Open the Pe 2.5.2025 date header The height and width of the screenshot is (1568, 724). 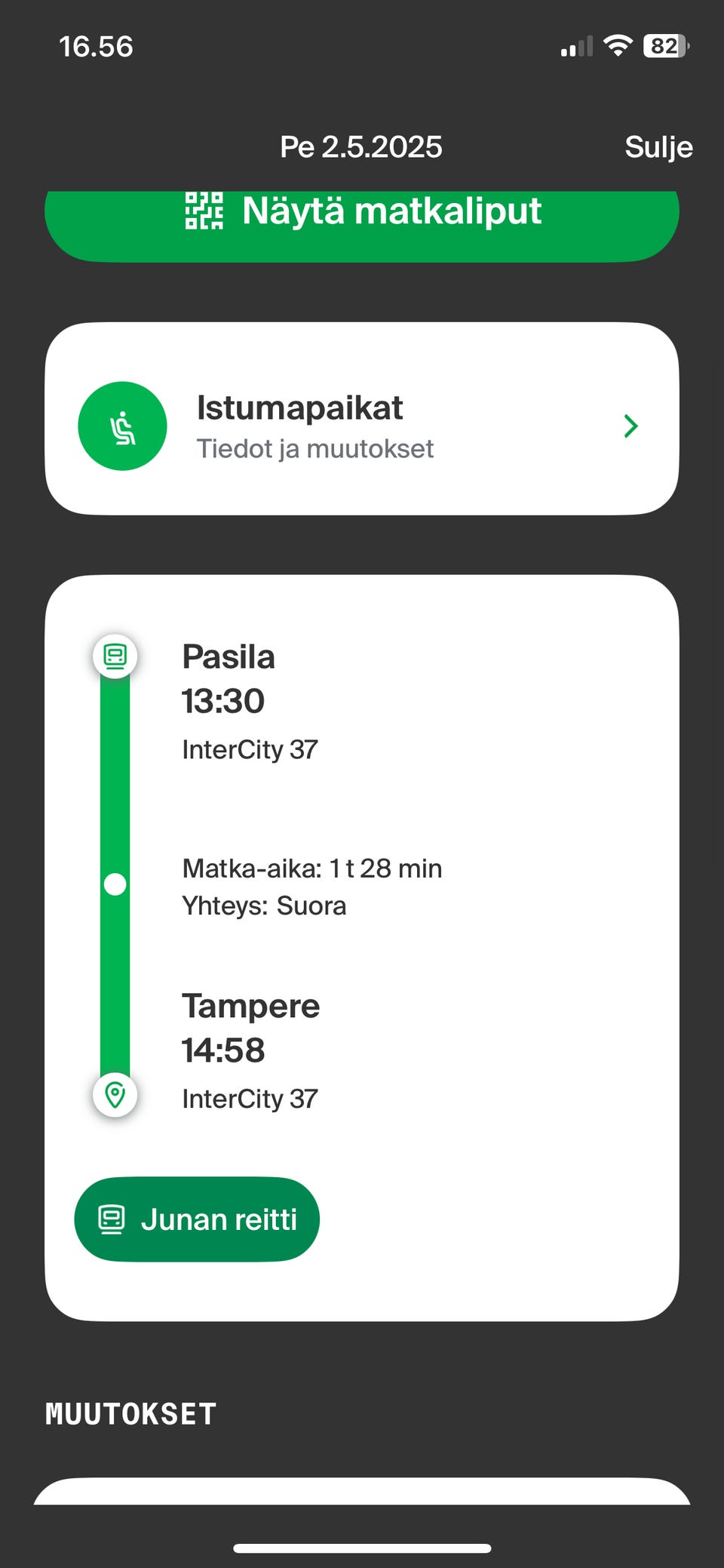(361, 146)
